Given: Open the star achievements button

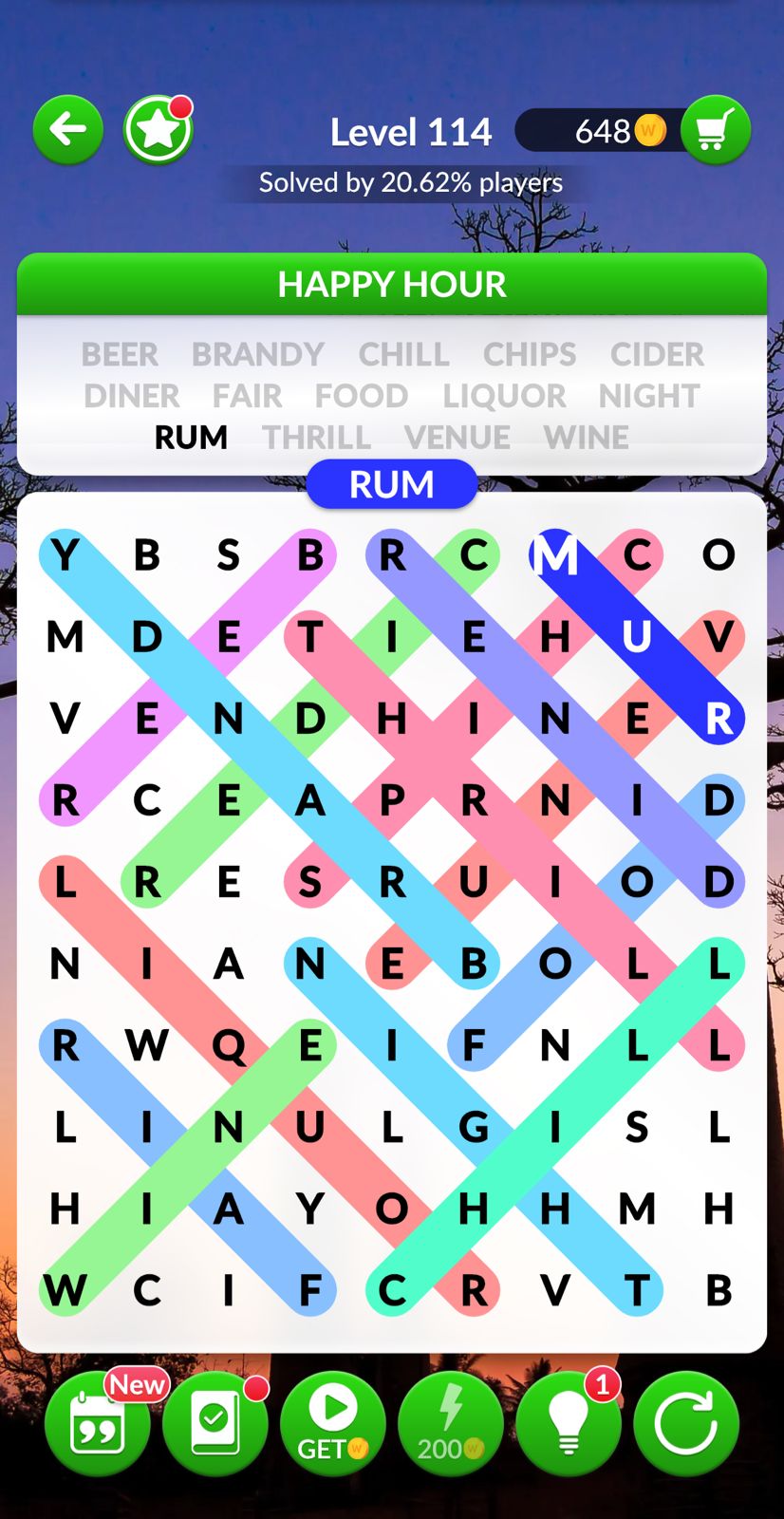Looking at the screenshot, I should click(x=158, y=130).
